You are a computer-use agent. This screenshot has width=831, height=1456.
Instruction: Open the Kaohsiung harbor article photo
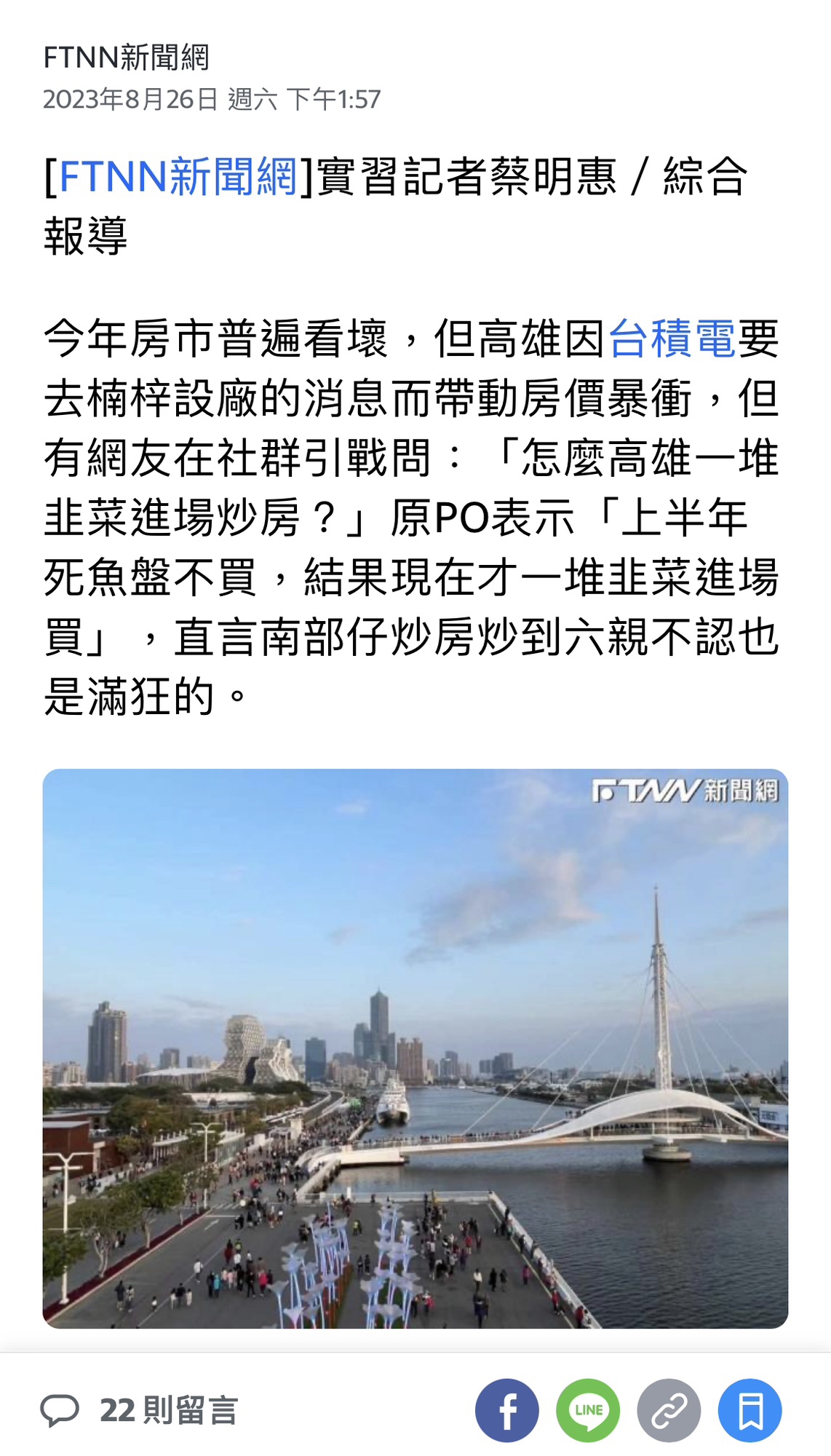click(415, 1048)
